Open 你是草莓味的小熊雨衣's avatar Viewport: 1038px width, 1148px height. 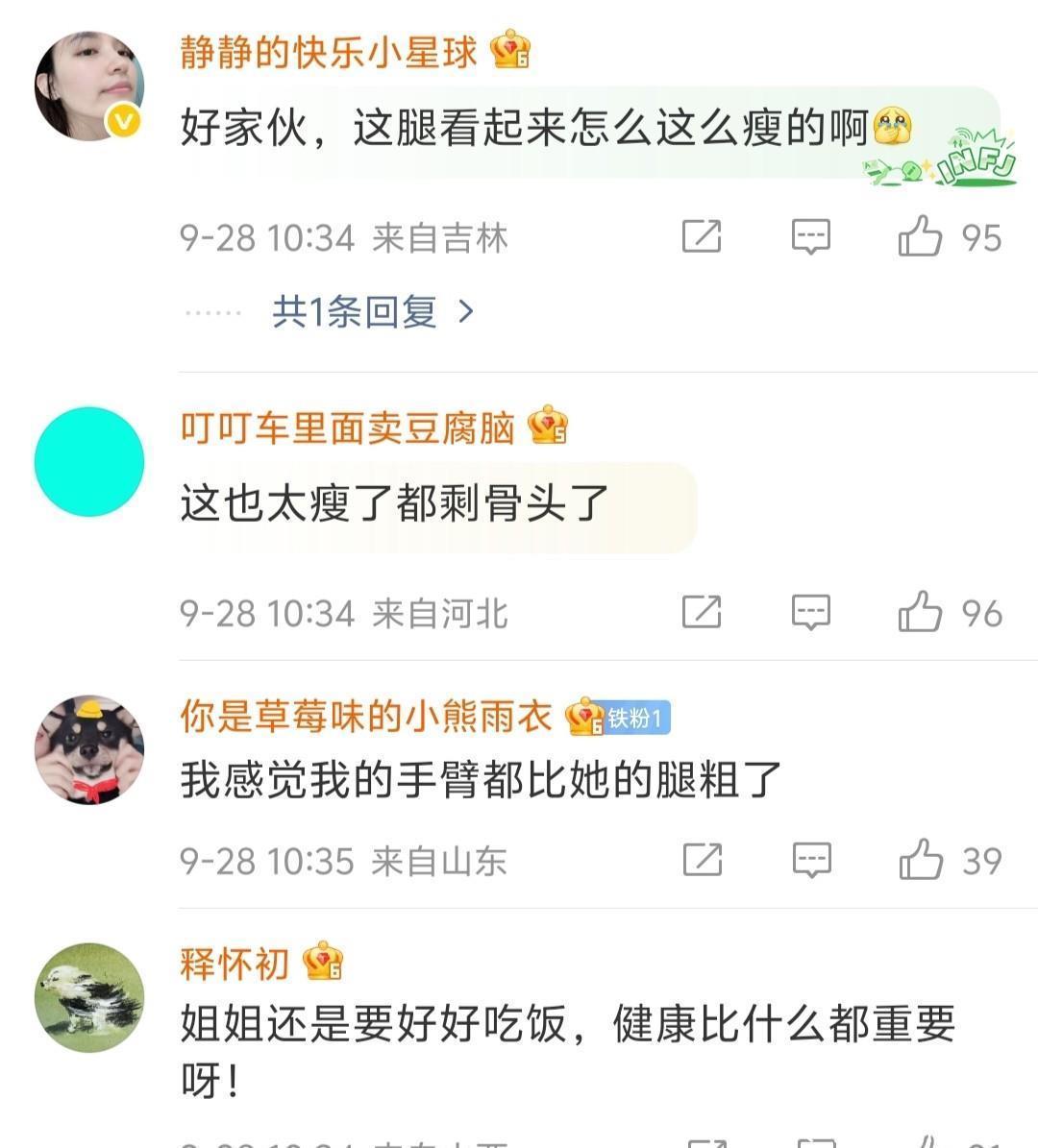click(x=89, y=750)
